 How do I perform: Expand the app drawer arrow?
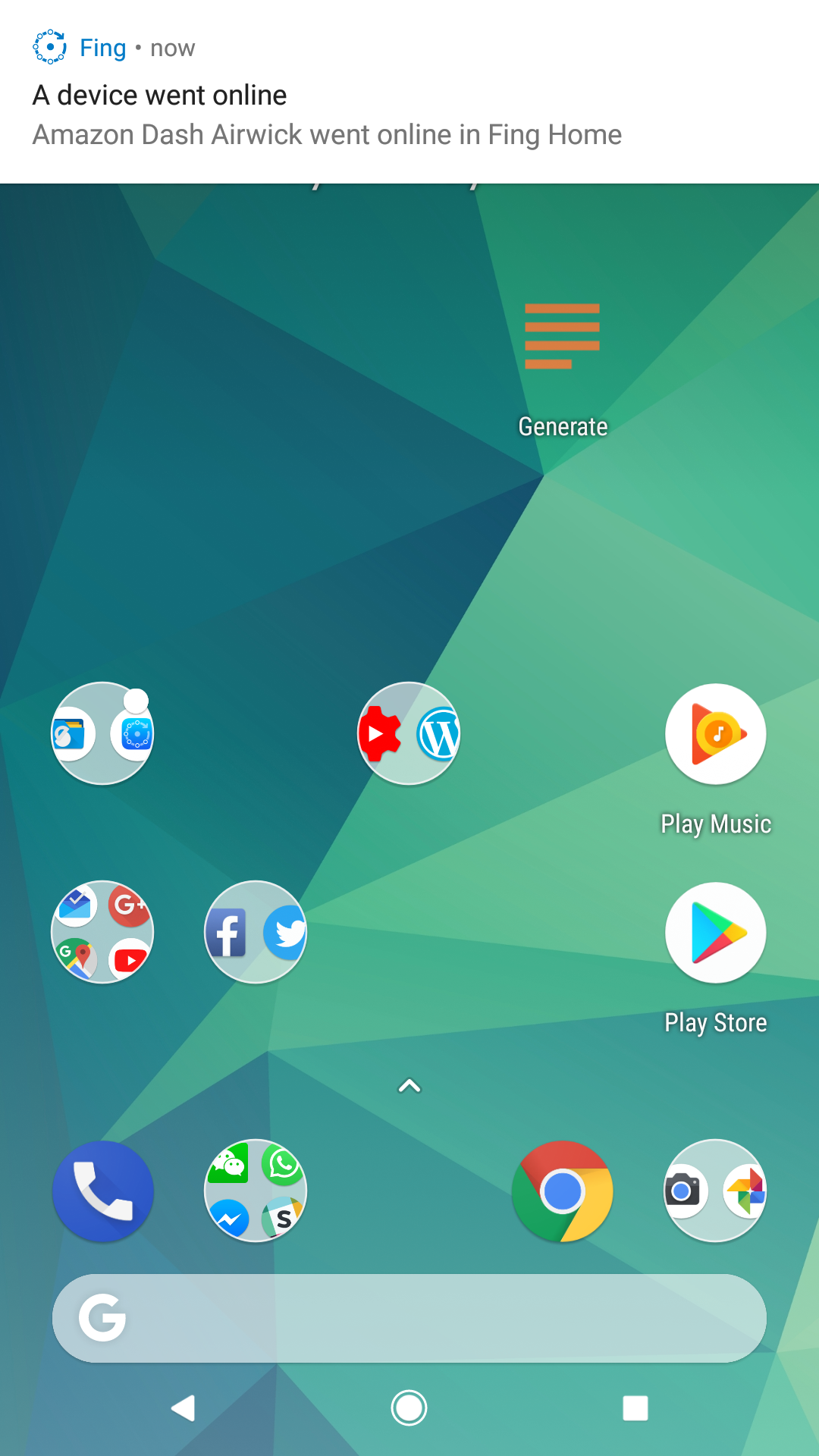point(409,1086)
